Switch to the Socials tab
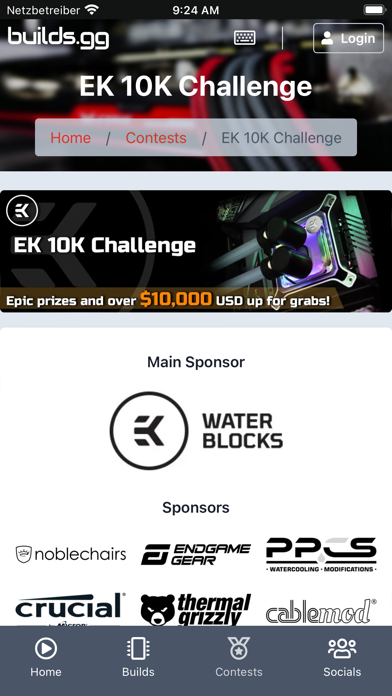Screen dimensions: 392x696 tap(342, 657)
